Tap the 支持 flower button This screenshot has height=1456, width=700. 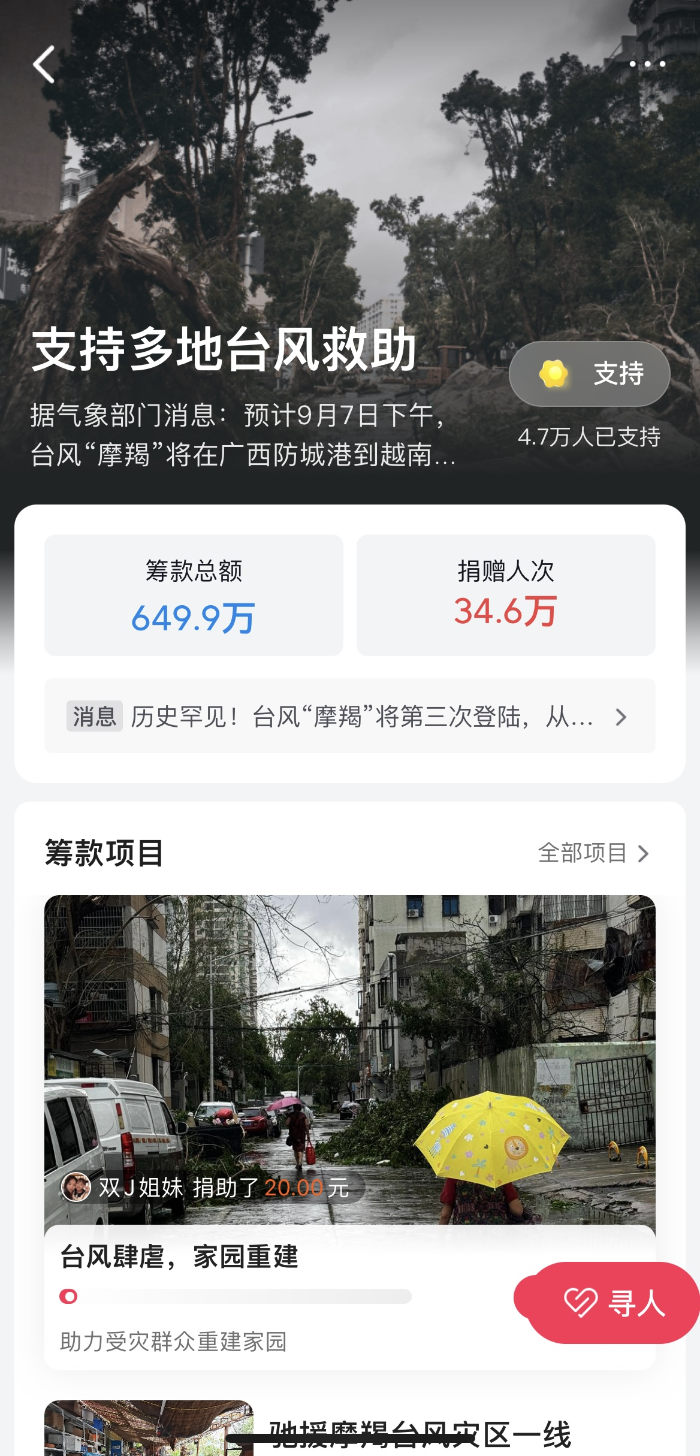[590, 374]
